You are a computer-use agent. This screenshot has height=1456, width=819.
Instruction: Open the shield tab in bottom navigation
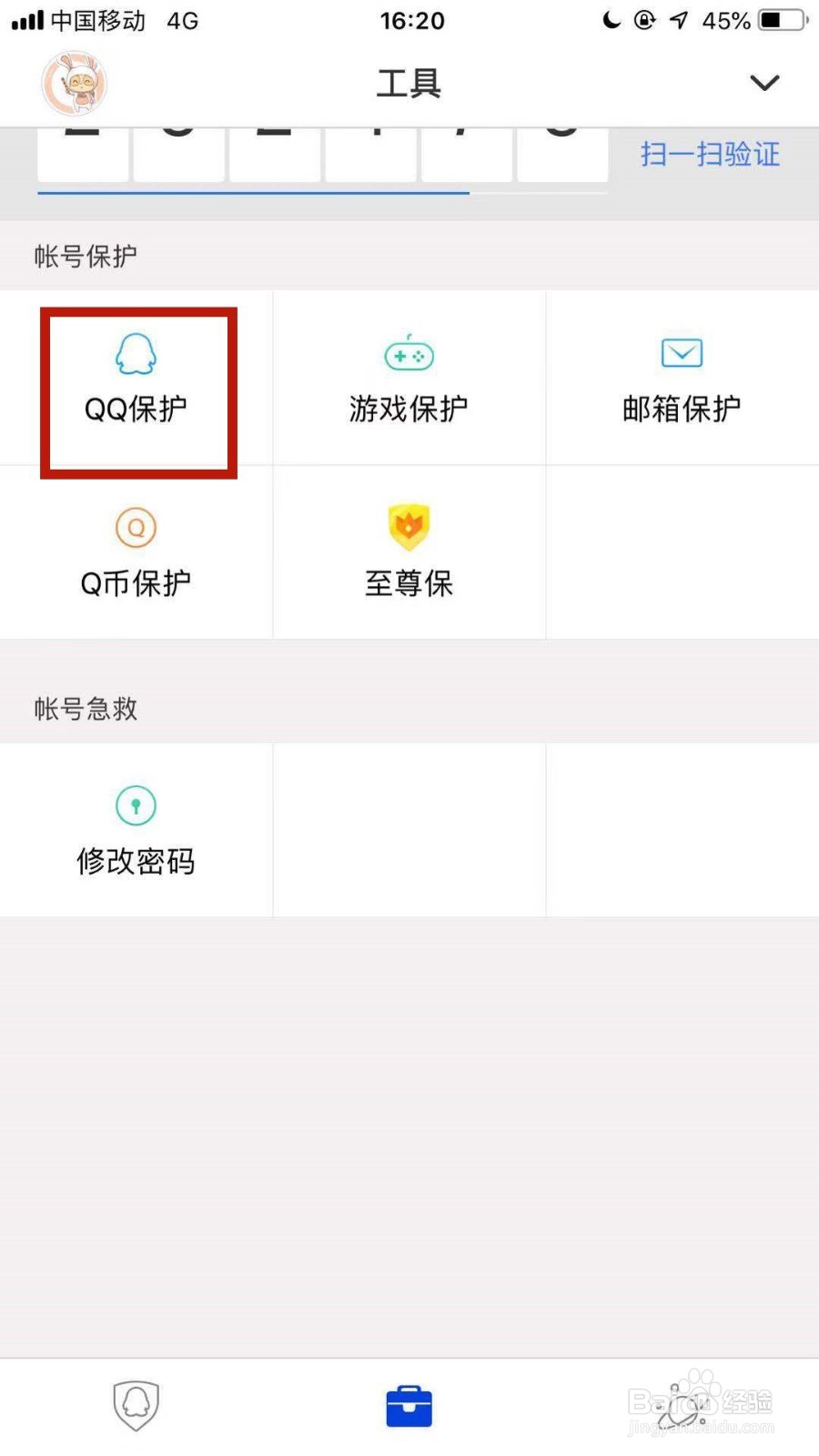136,1406
